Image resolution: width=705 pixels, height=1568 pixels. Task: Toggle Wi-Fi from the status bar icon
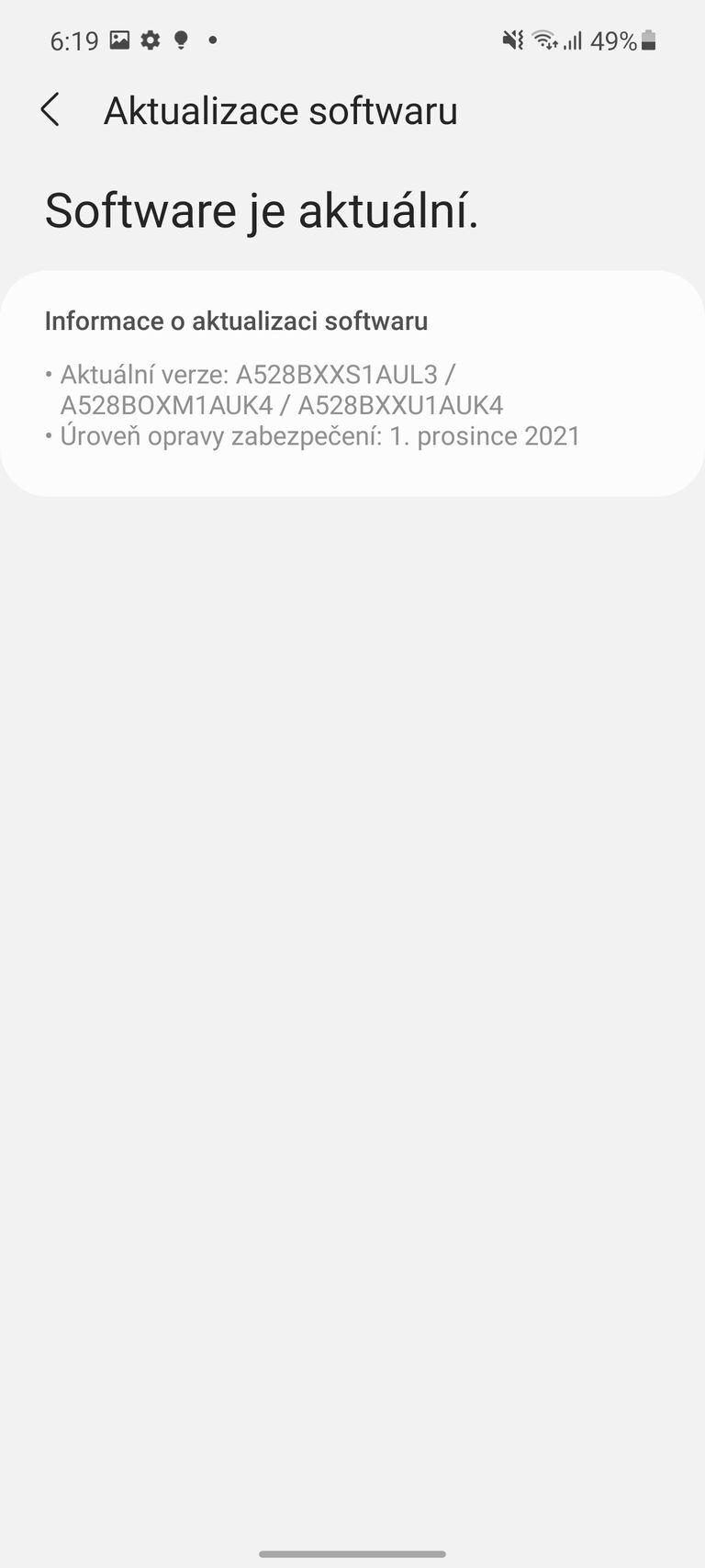(544, 40)
